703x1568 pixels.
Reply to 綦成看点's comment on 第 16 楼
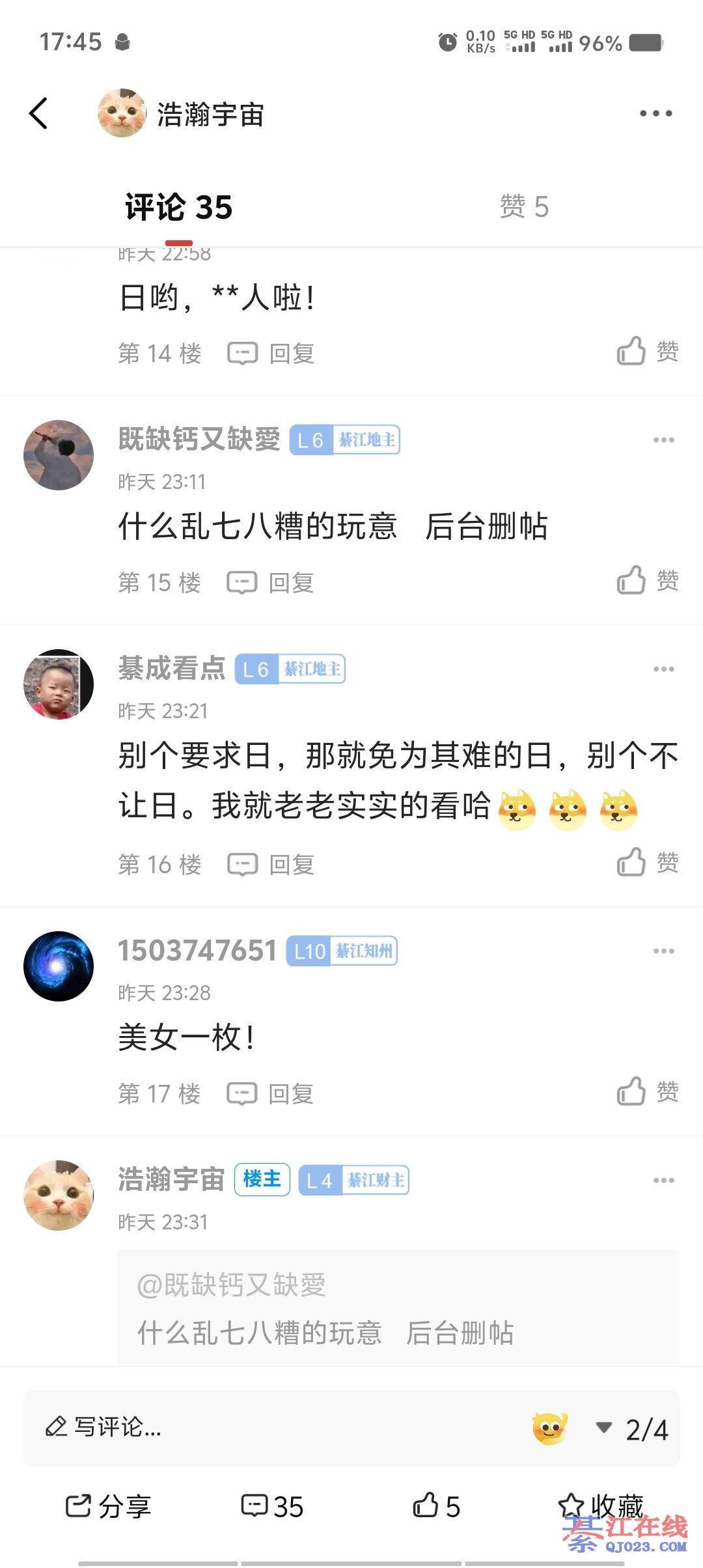(x=271, y=865)
